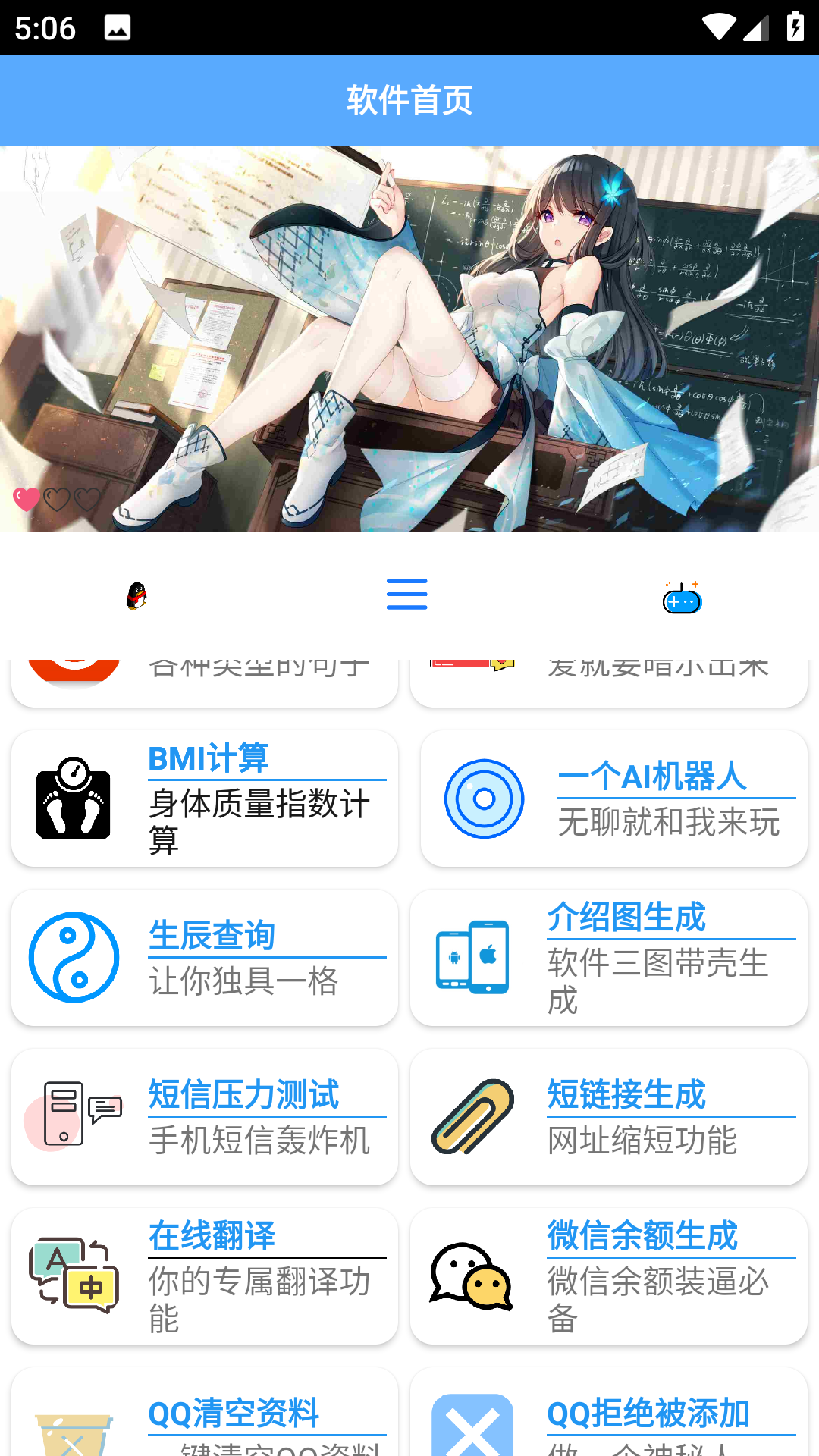Tap the second heart banner indicator
This screenshot has width=819, height=1456.
tap(57, 499)
